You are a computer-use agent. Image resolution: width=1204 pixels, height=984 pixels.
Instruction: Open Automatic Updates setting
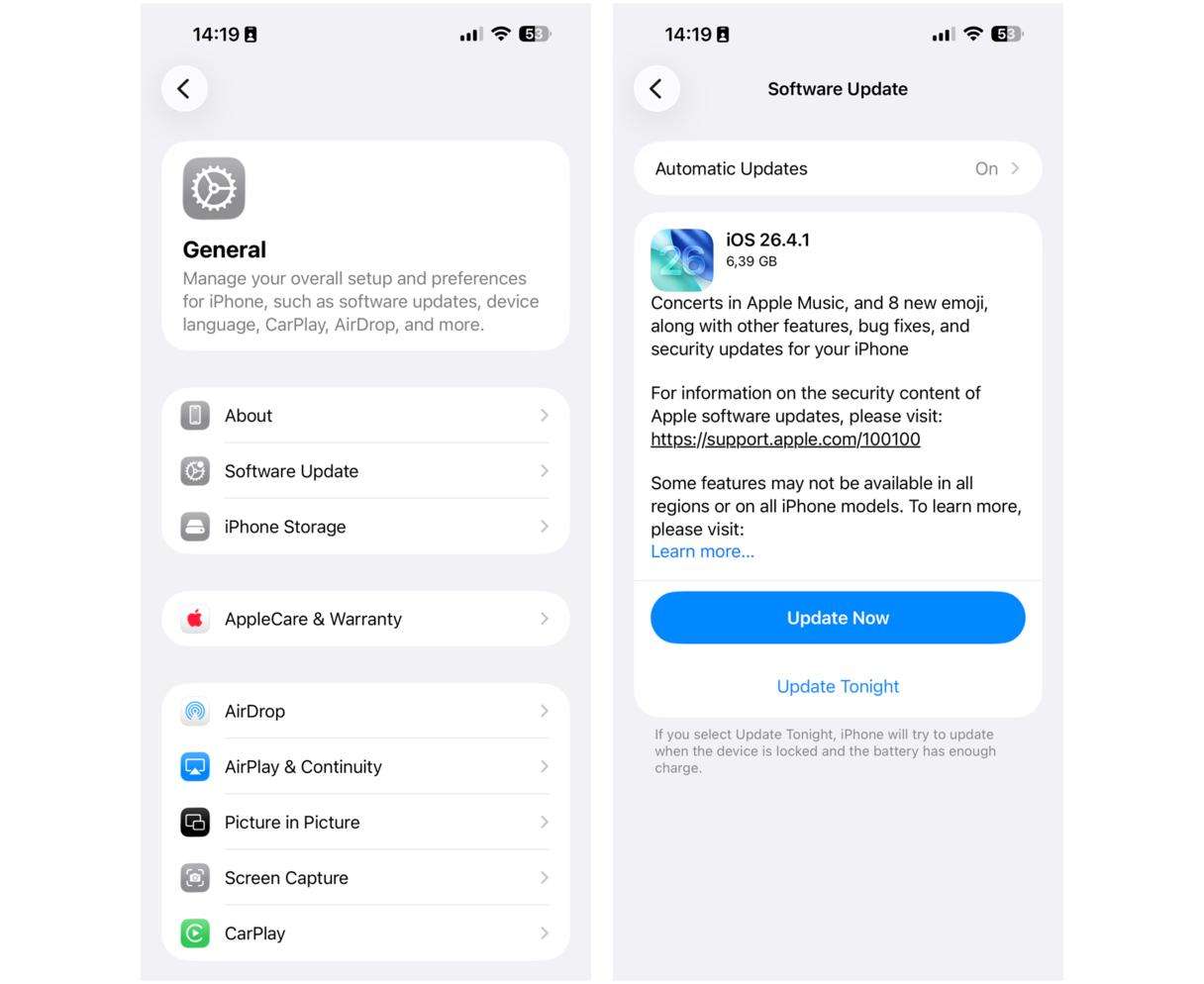837,169
